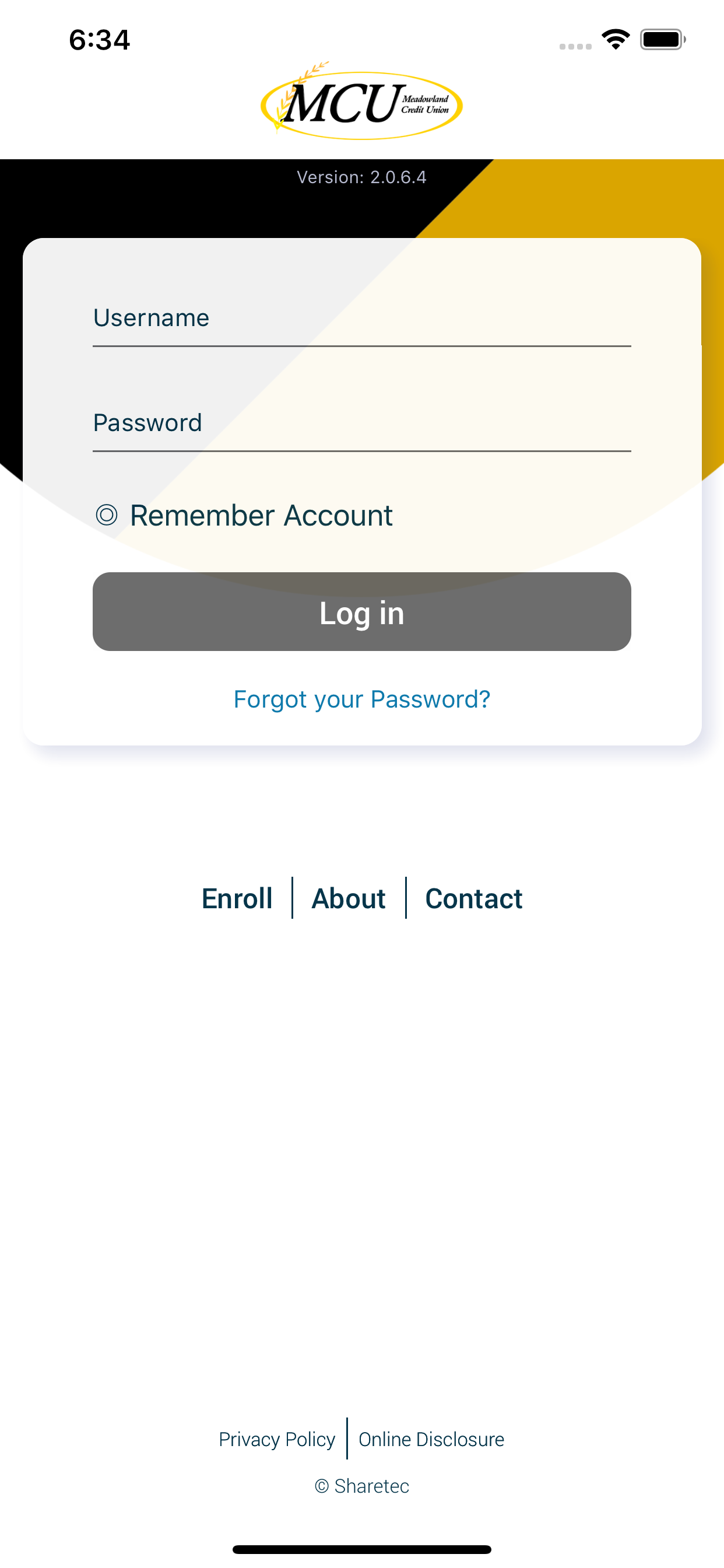
Task: Click the Wi-Fi icon in the status bar
Action: pyautogui.click(x=616, y=39)
